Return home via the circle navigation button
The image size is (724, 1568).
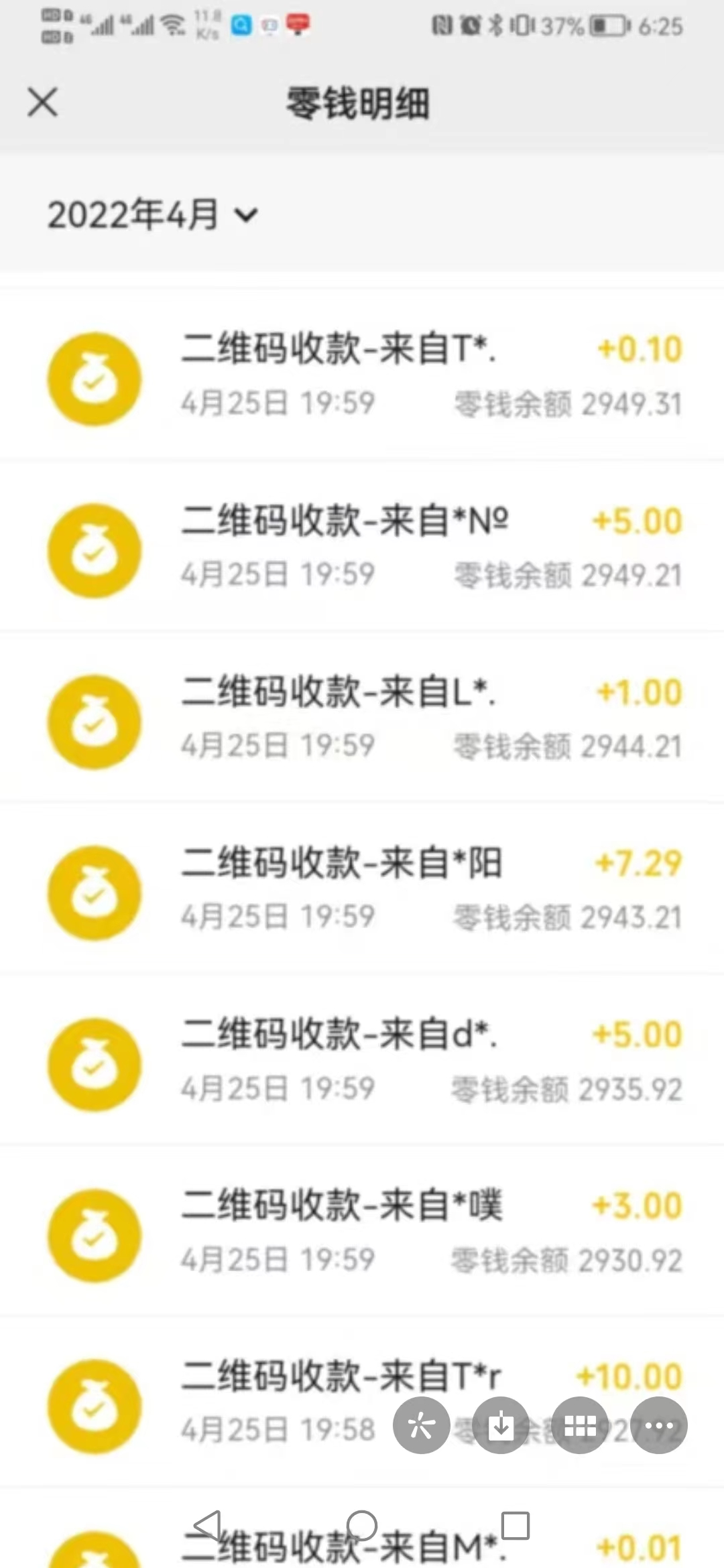tap(362, 1525)
